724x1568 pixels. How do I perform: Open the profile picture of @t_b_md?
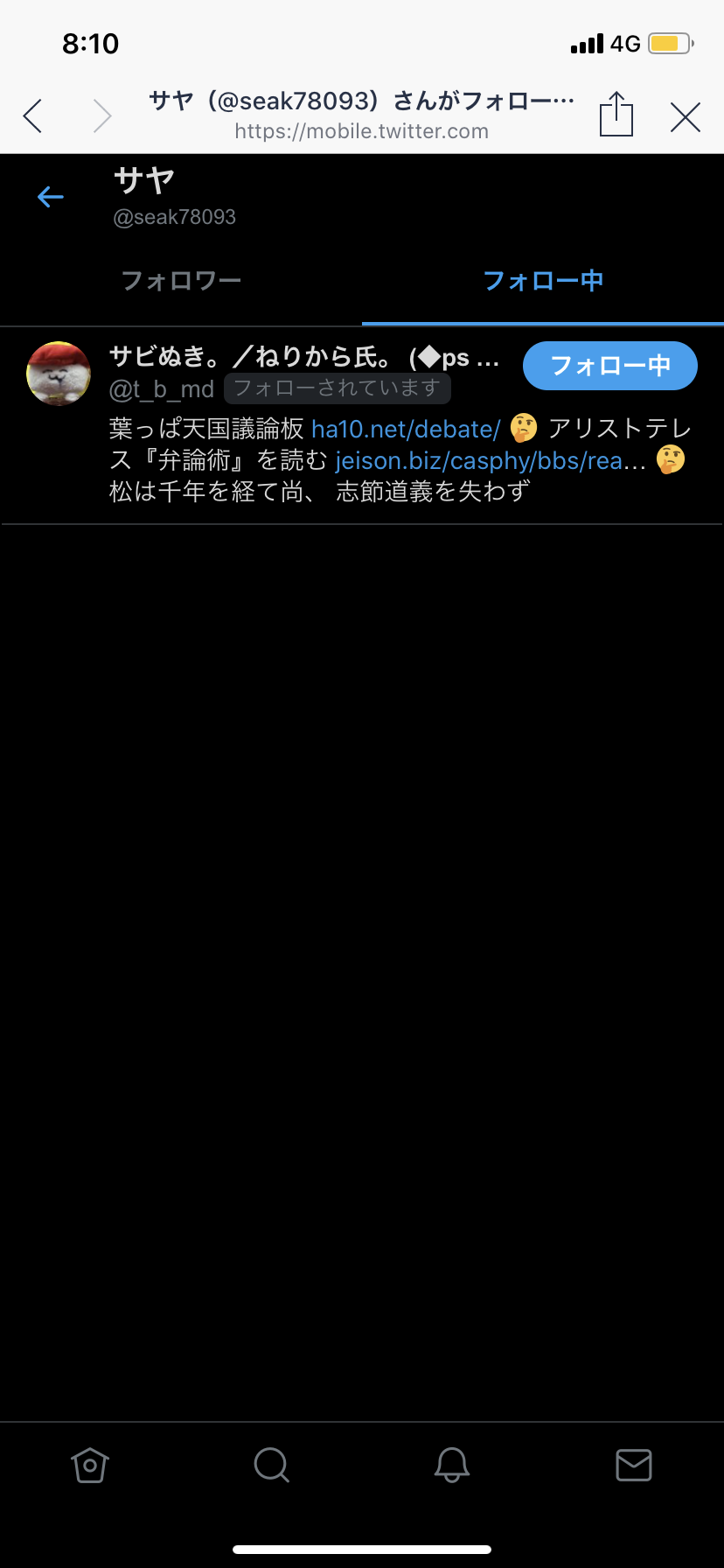tap(59, 374)
